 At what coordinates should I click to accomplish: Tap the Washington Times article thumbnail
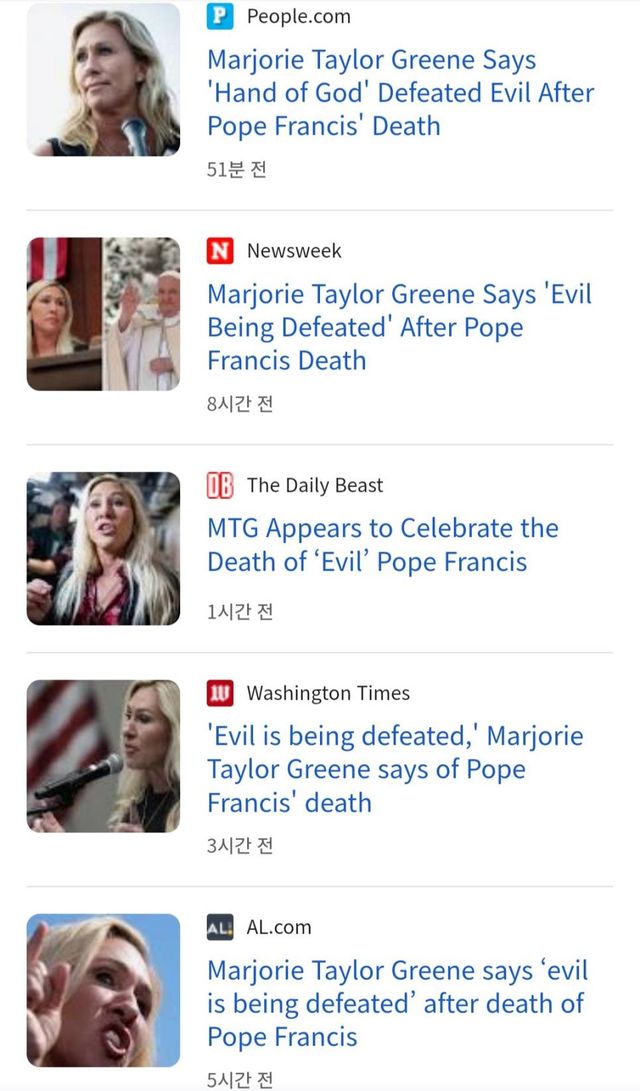tap(103, 756)
